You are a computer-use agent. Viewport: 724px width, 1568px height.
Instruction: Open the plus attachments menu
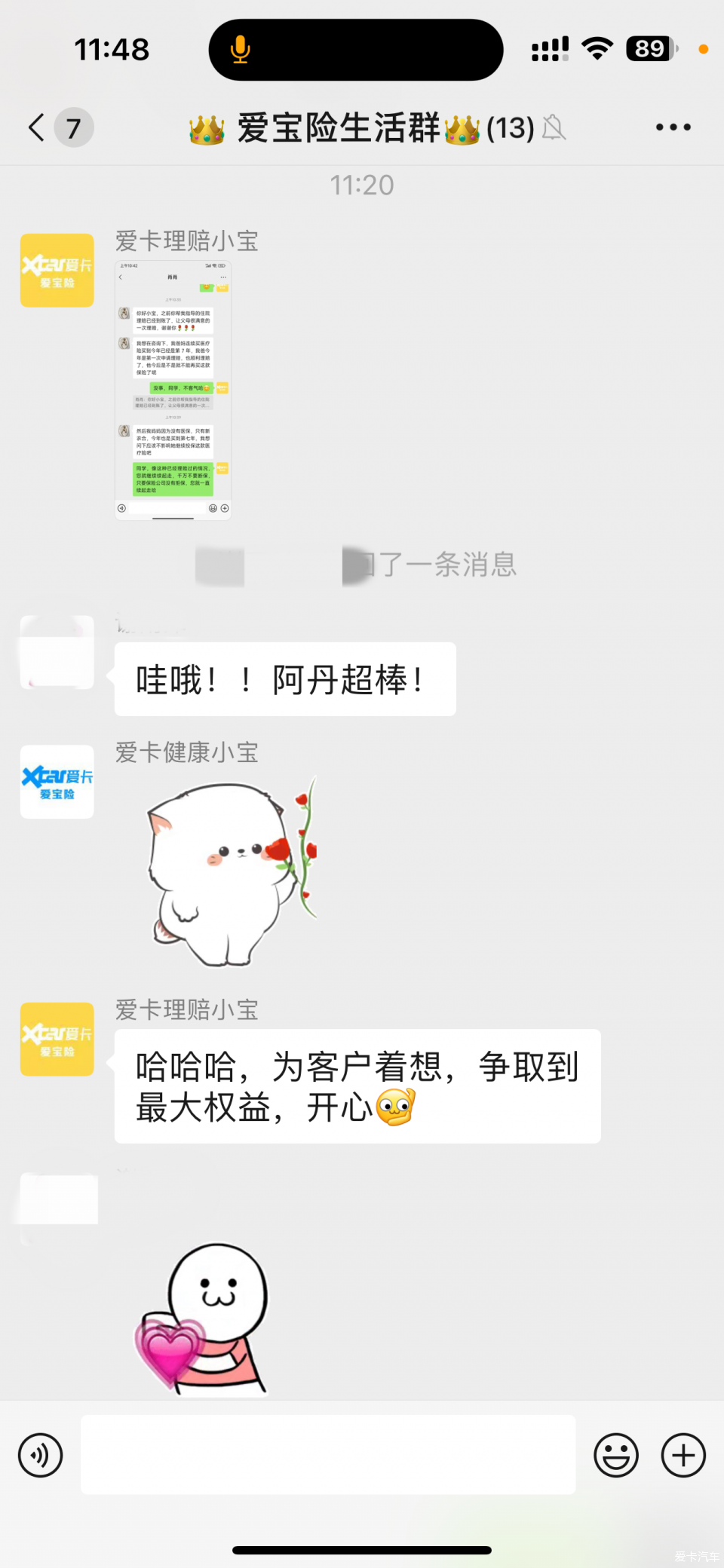click(683, 1455)
